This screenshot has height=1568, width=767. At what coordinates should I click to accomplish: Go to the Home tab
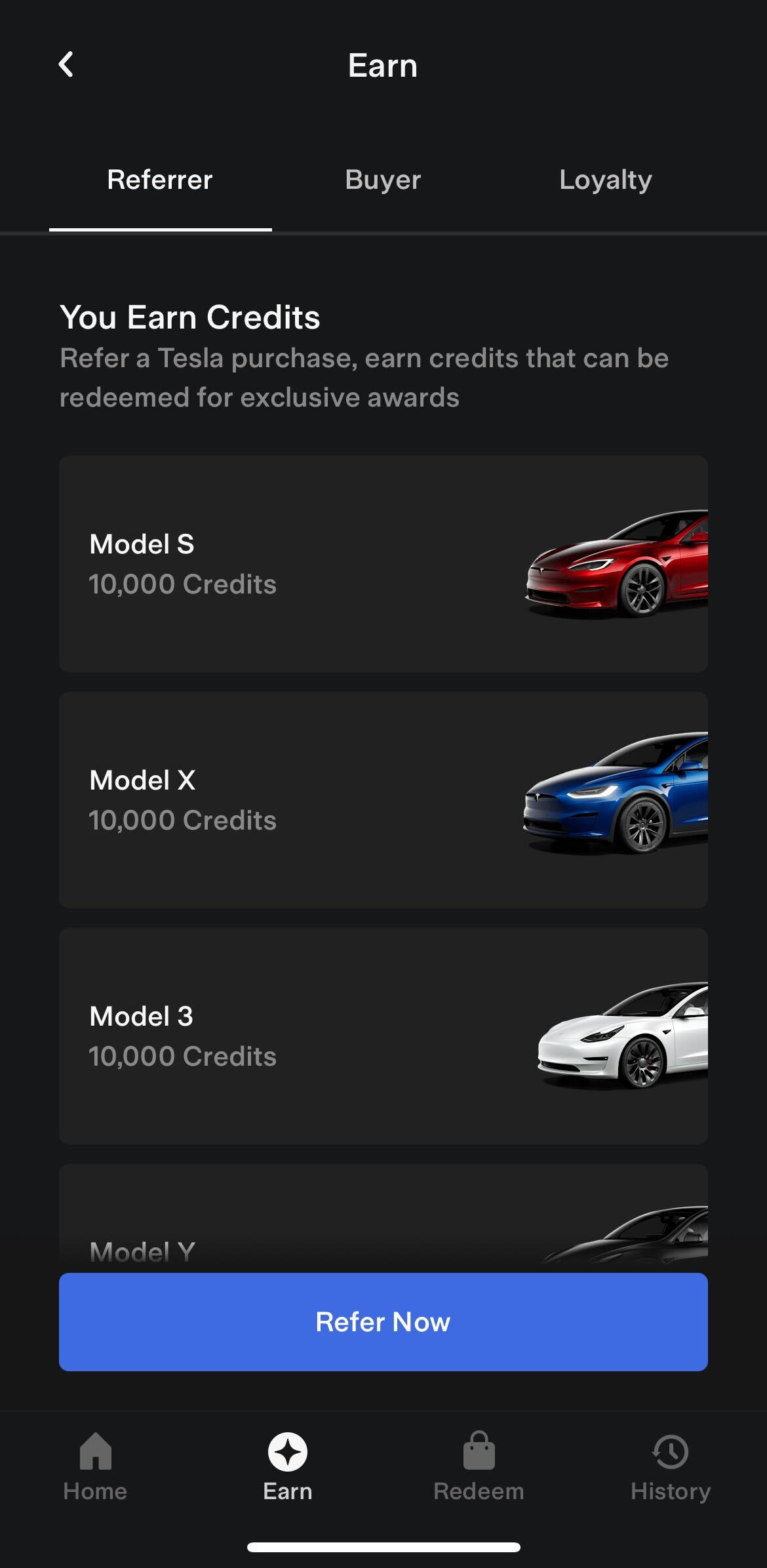click(x=95, y=1466)
